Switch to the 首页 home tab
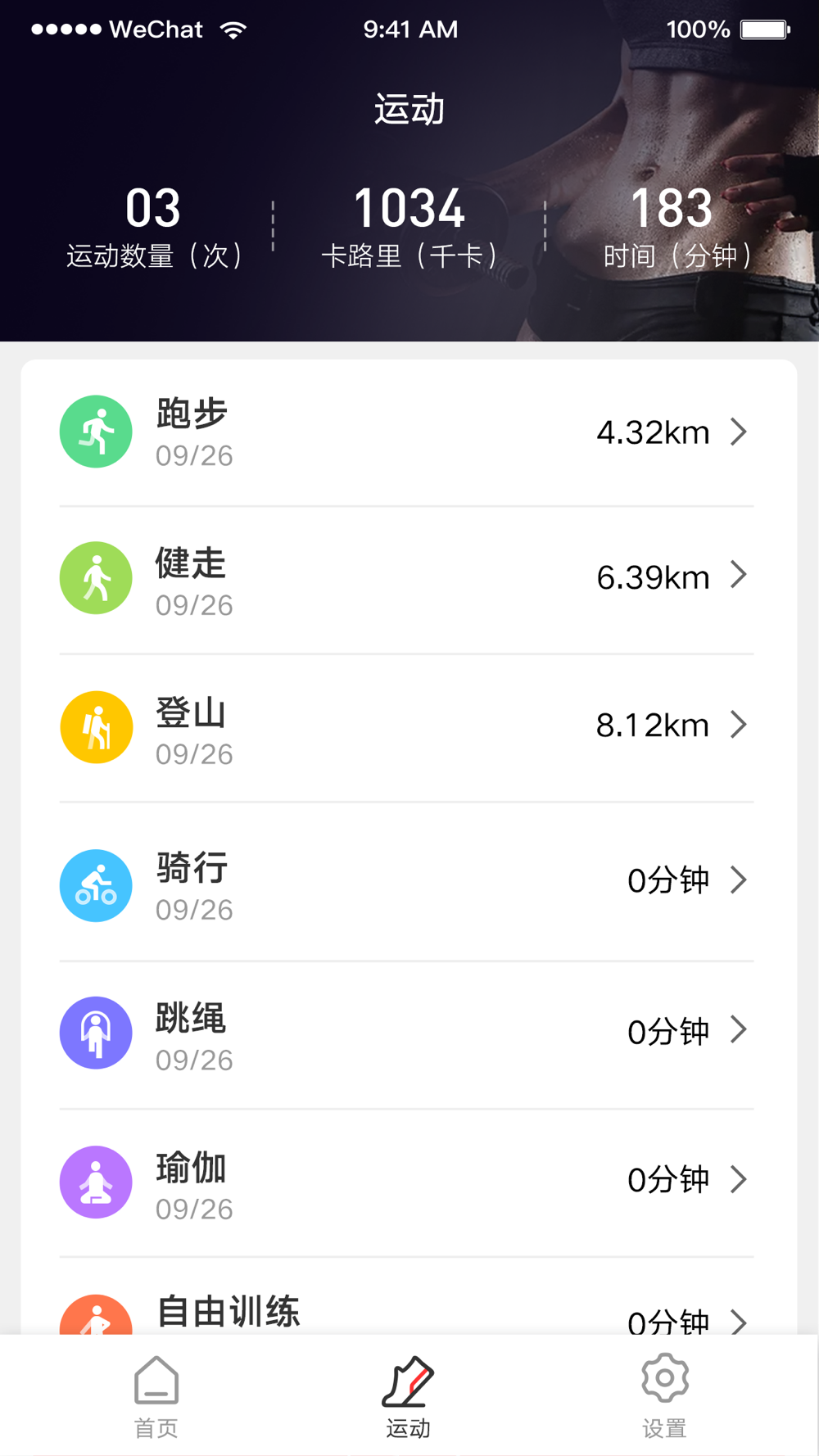Screen dimensions: 819x1456 click(156, 1397)
